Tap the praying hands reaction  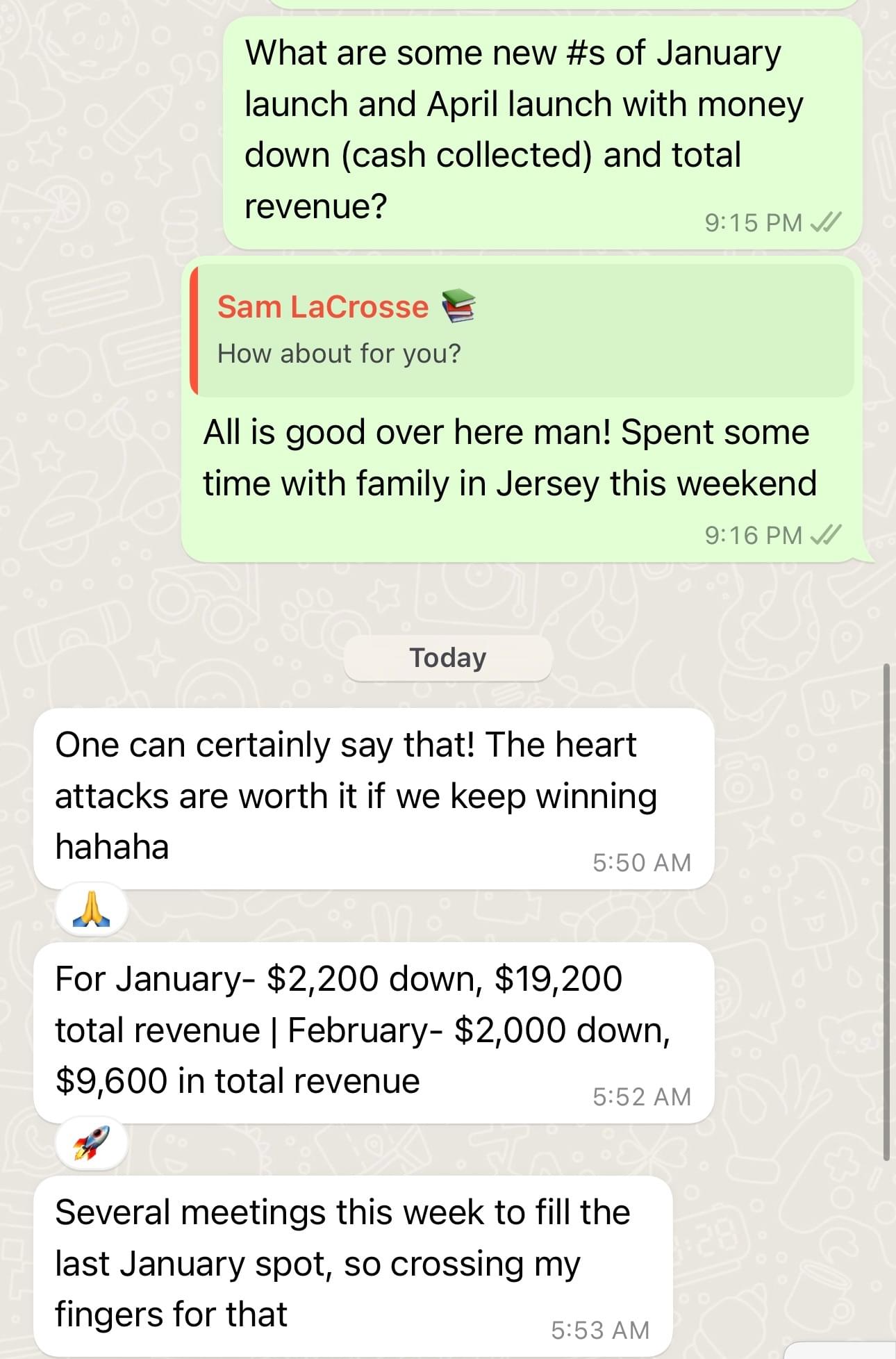click(x=92, y=909)
